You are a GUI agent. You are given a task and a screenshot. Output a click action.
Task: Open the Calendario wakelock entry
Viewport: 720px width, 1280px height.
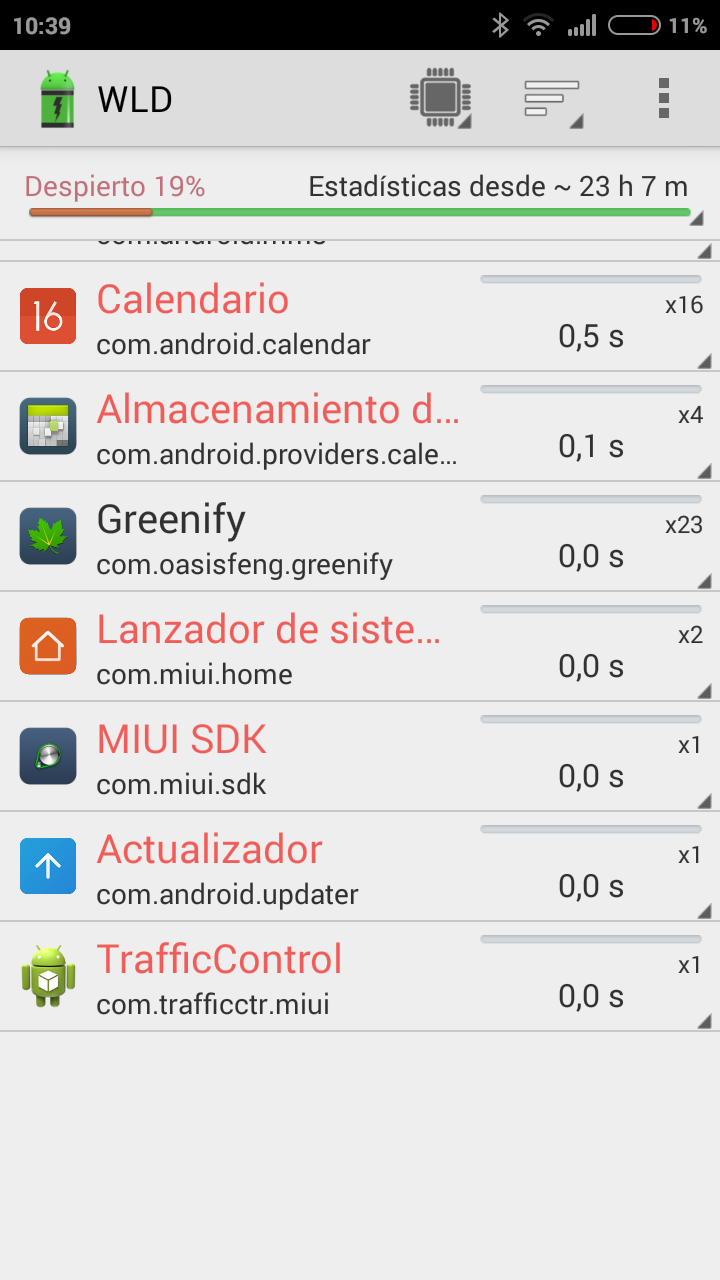tap(360, 317)
